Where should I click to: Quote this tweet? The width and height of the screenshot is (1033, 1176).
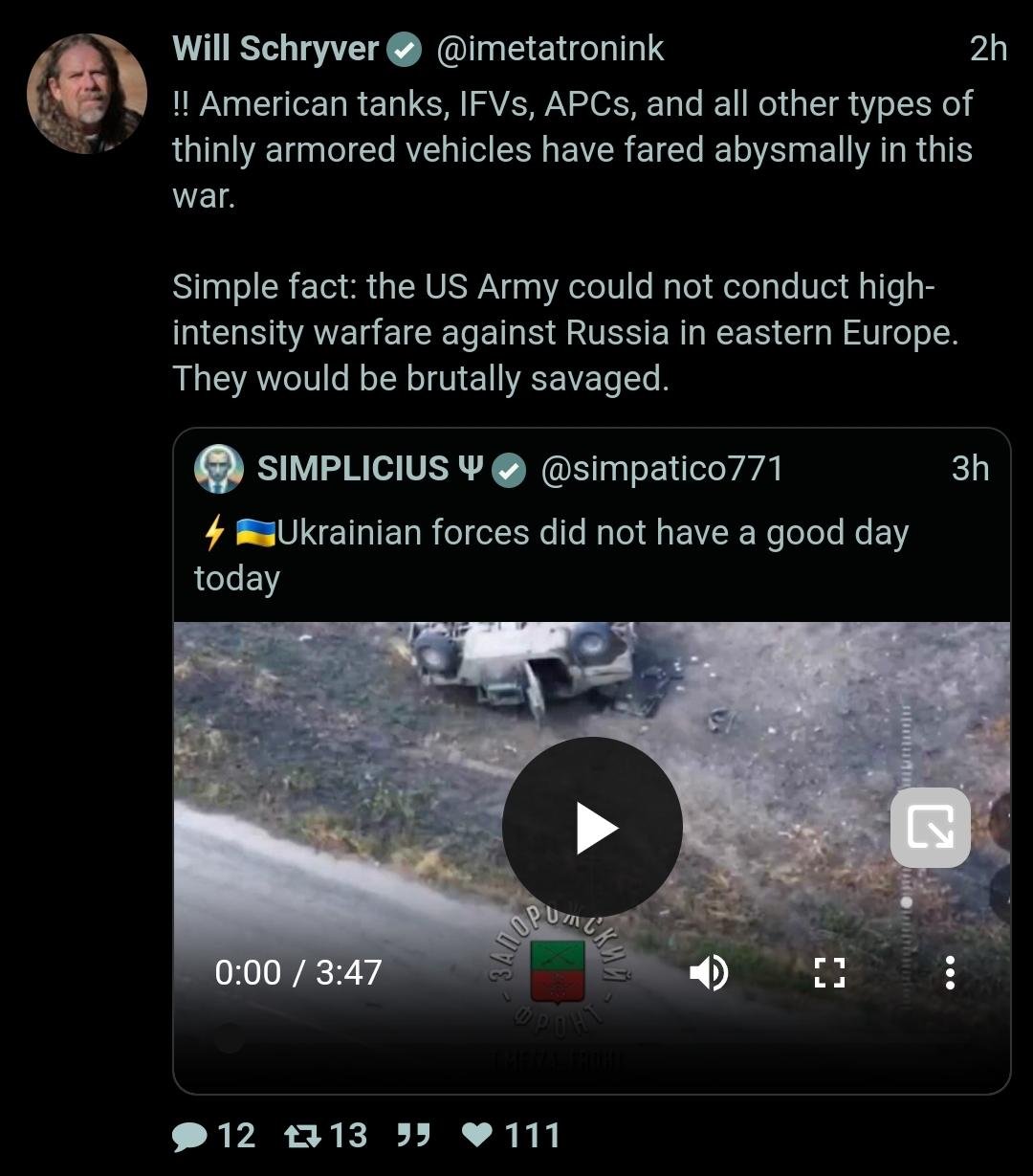[x=413, y=1136]
